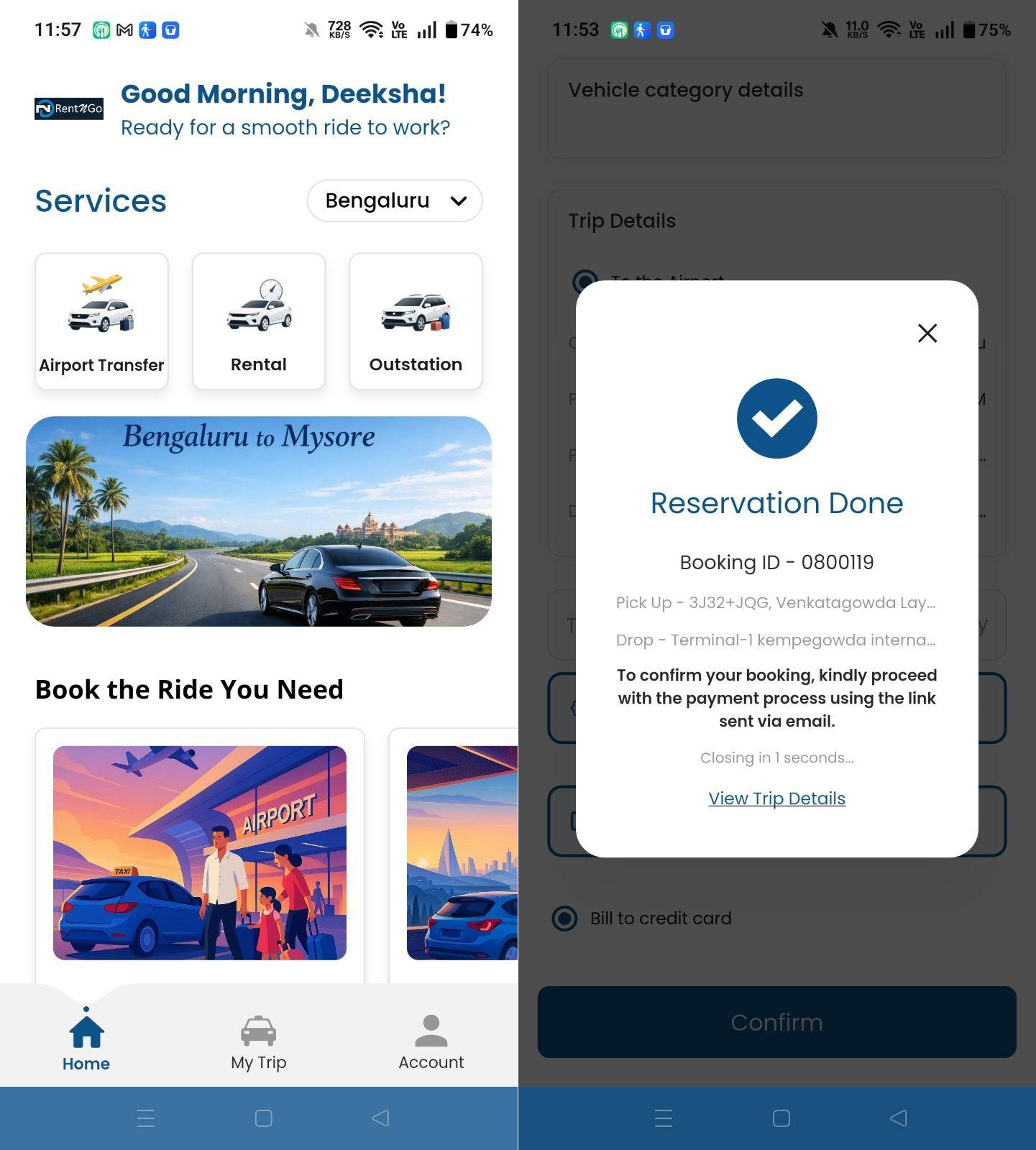Go to the Account tab

431,1043
